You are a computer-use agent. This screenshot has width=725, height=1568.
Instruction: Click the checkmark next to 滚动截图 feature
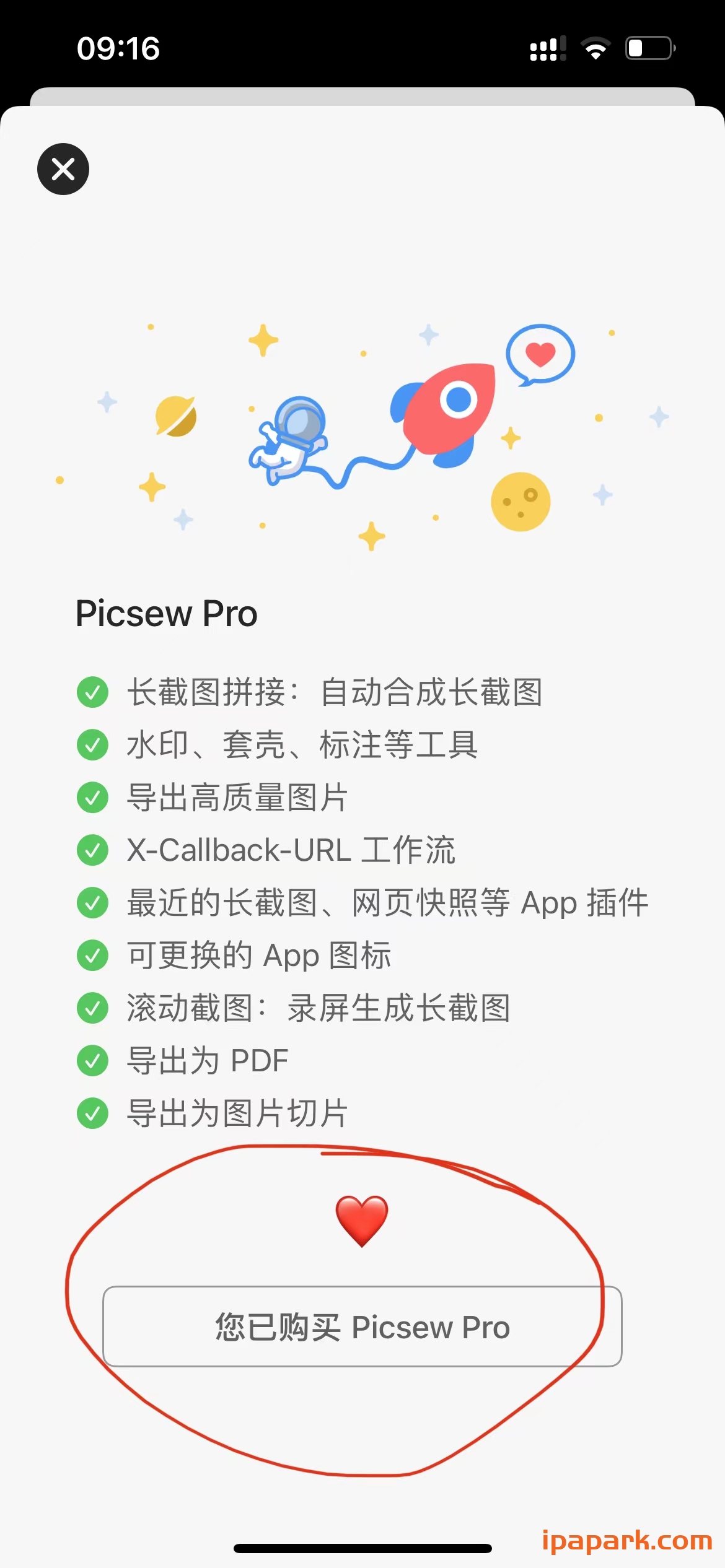coord(92,1008)
